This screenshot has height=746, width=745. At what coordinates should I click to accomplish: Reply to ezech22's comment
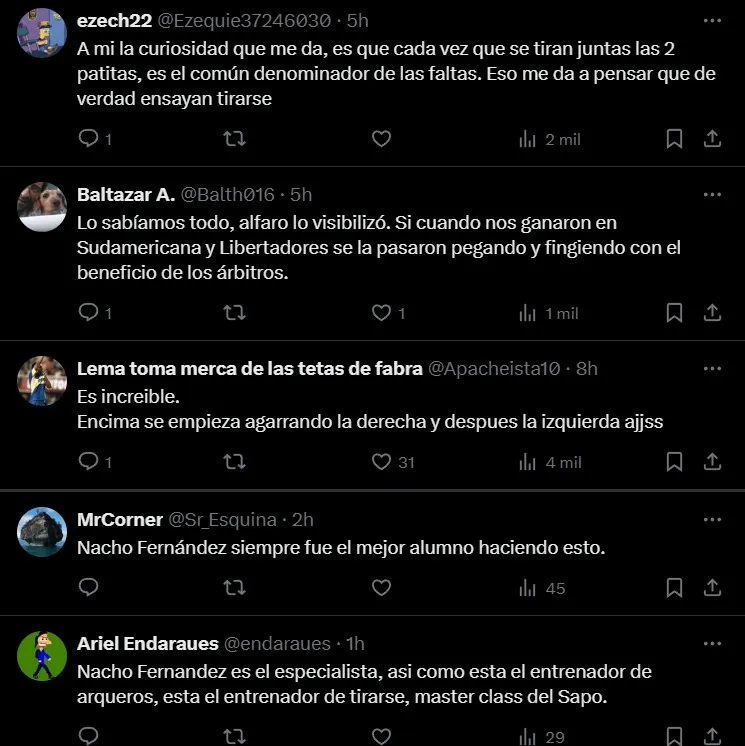pyautogui.click(x=89, y=139)
